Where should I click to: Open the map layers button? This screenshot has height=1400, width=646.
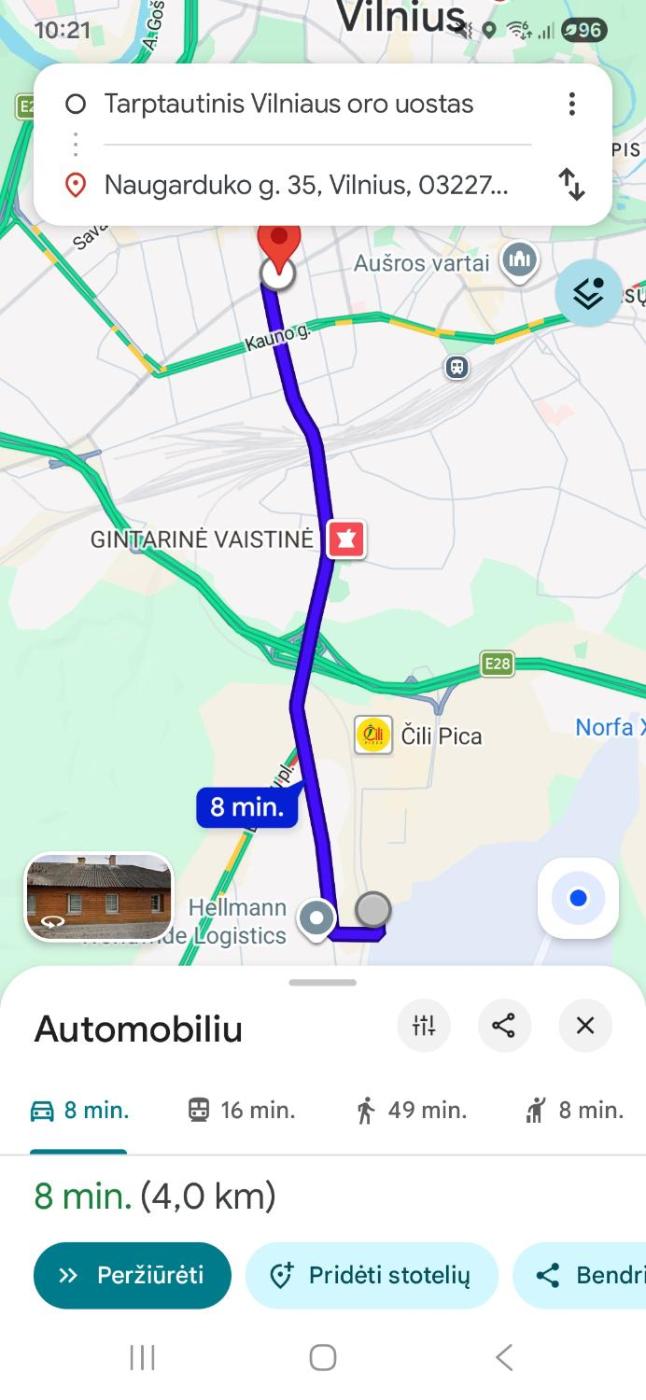coord(588,293)
